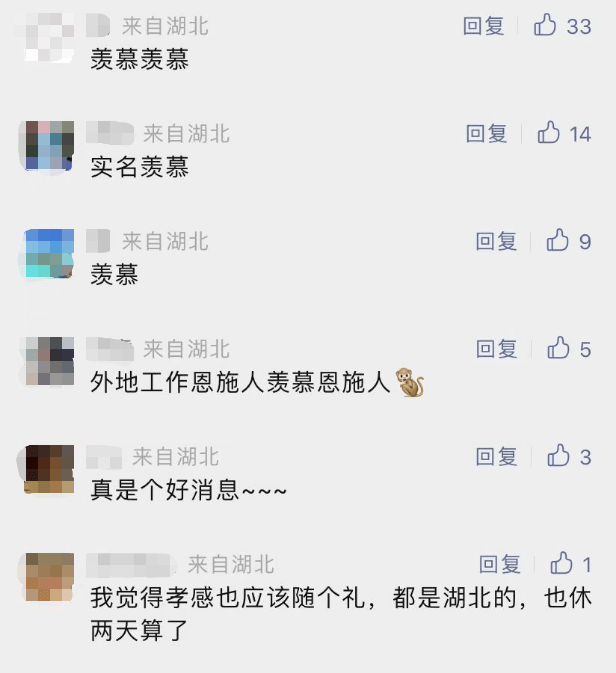Image resolution: width=616 pixels, height=673 pixels.
Task: Like the 孝感 comment with 1 like
Action: (x=562, y=565)
